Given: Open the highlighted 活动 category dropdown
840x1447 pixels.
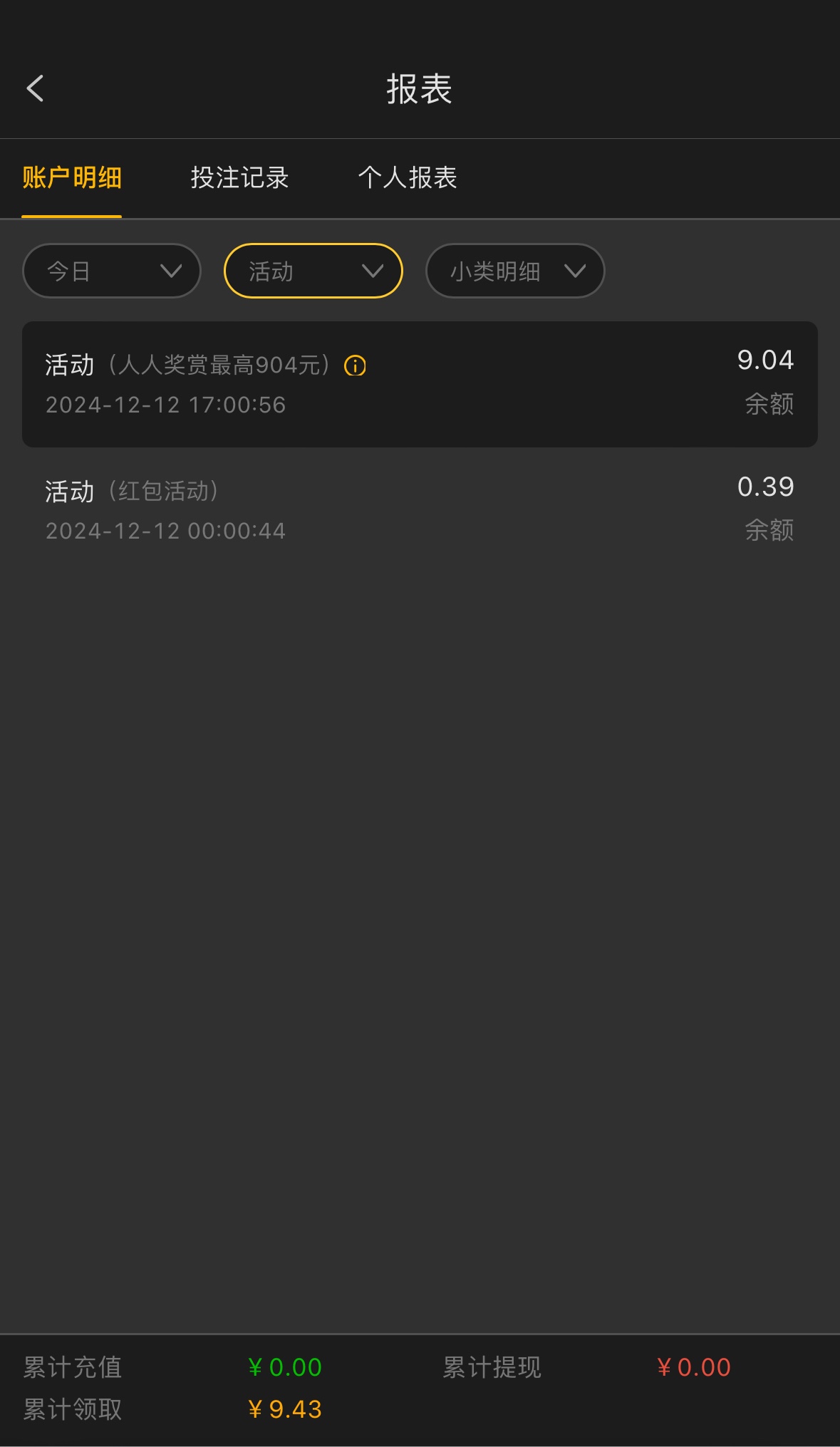Looking at the screenshot, I should (313, 271).
